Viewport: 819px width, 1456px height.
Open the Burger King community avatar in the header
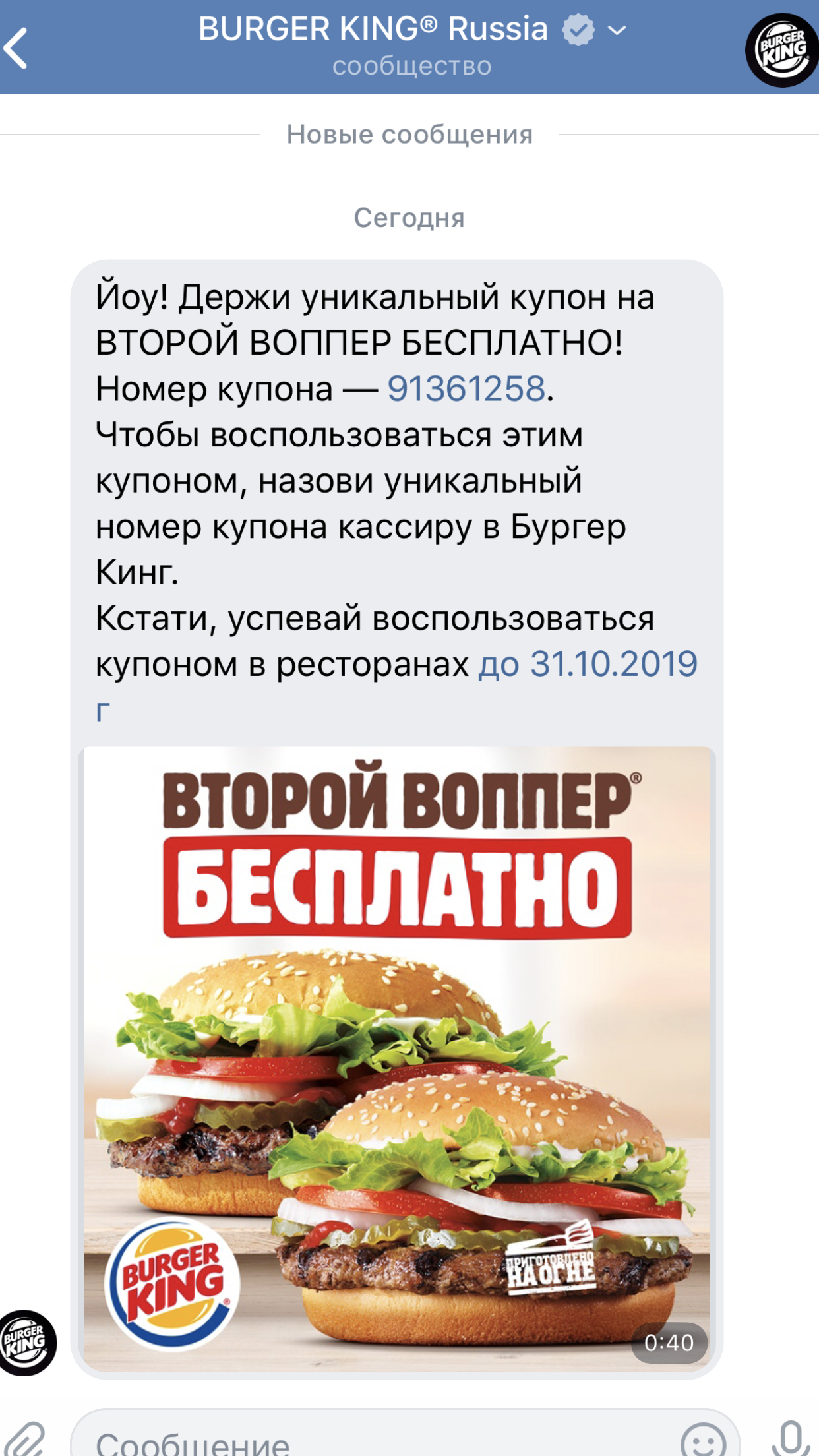click(x=782, y=49)
